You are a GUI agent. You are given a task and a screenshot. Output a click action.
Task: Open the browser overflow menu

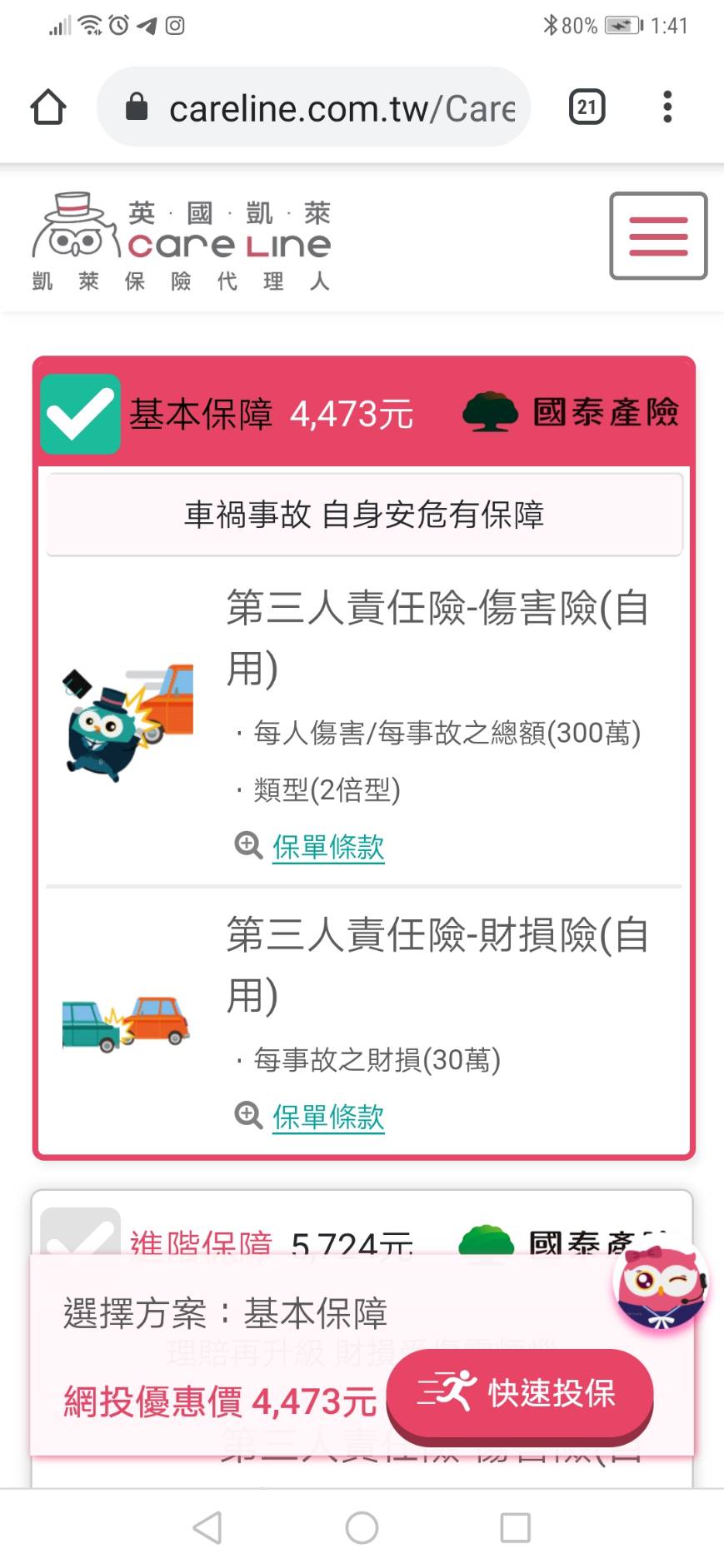pos(667,107)
